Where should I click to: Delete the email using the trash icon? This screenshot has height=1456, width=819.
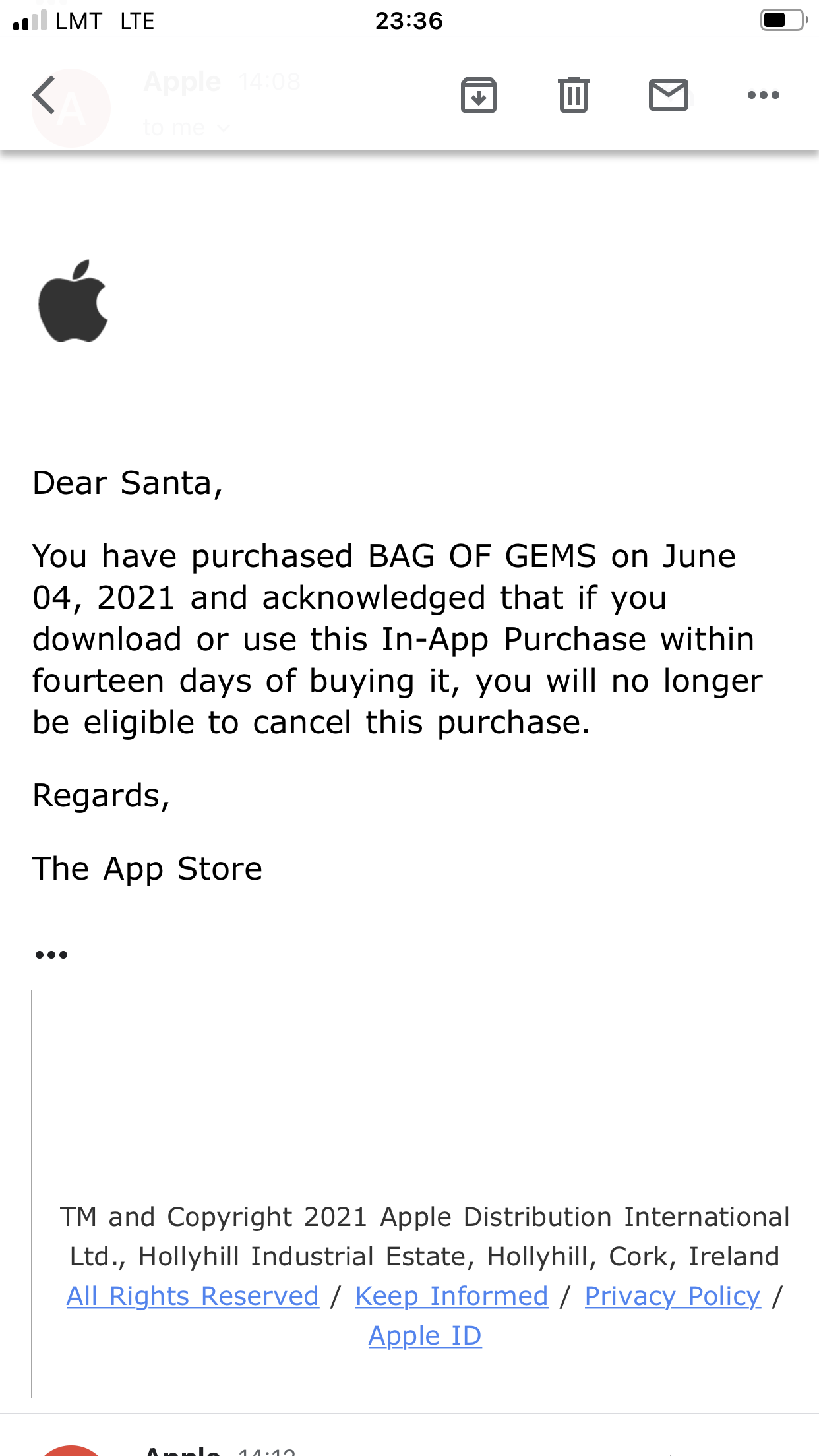574,94
